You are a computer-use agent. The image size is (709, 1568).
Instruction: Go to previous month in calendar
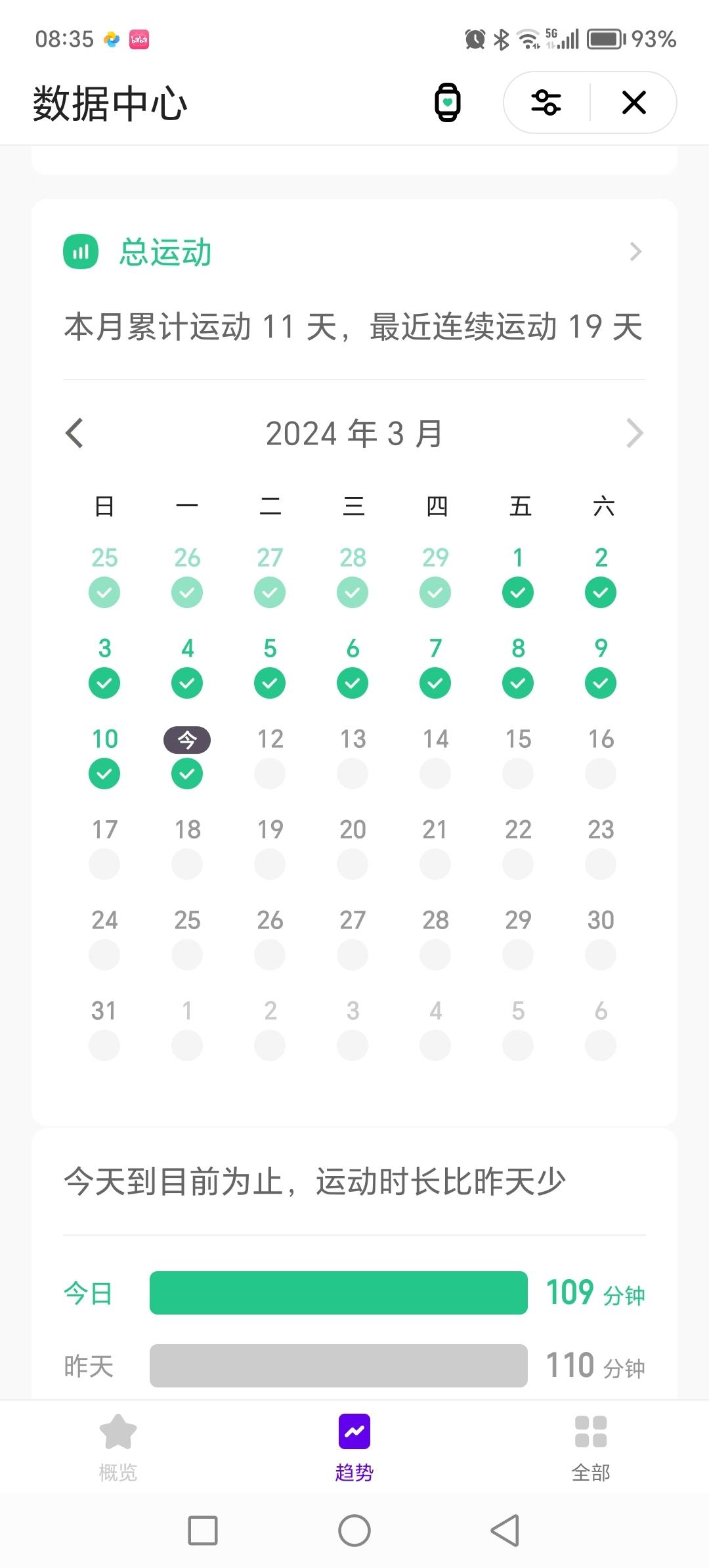[75, 433]
